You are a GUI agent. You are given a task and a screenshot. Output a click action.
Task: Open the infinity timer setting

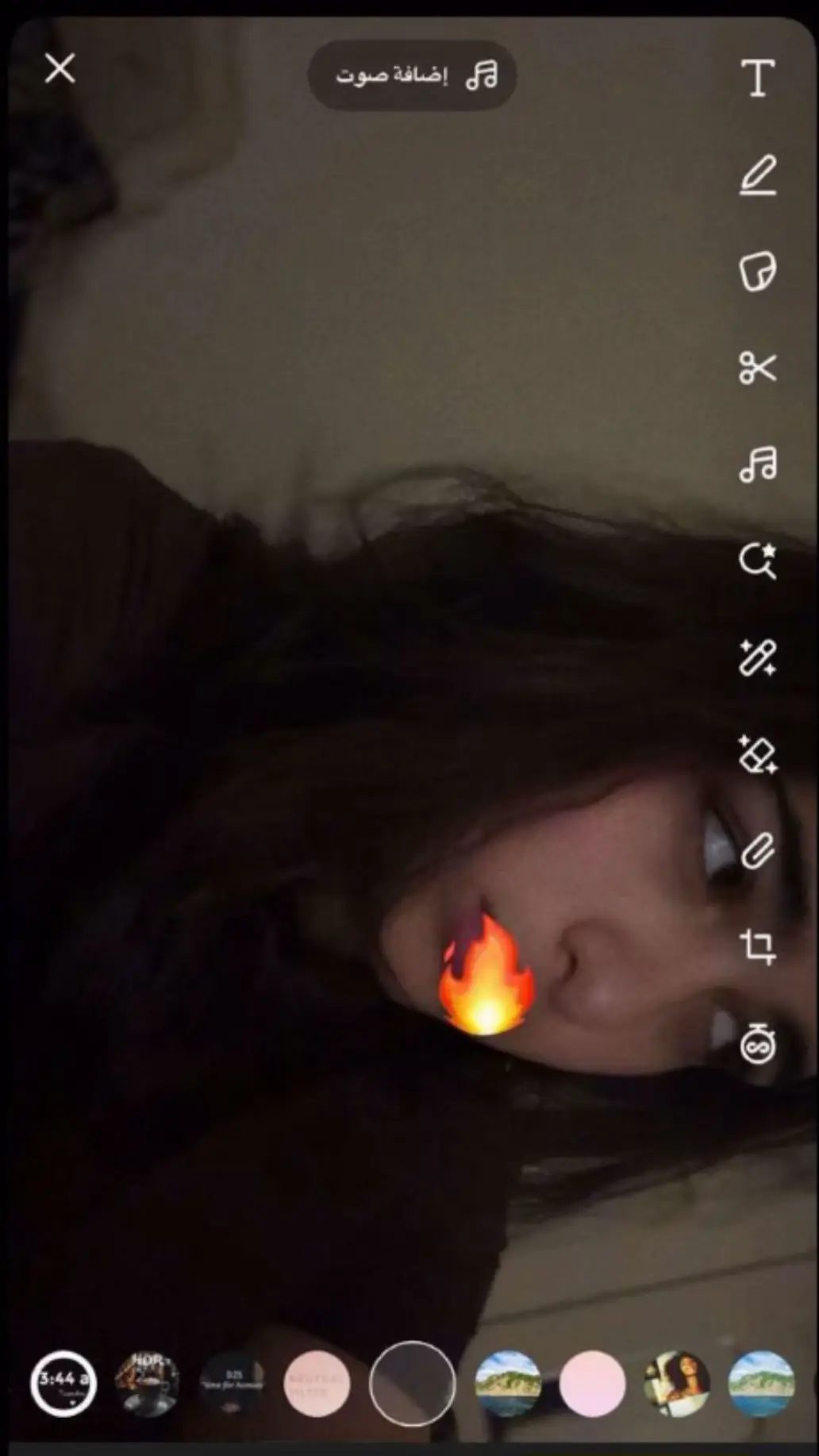[757, 1044]
